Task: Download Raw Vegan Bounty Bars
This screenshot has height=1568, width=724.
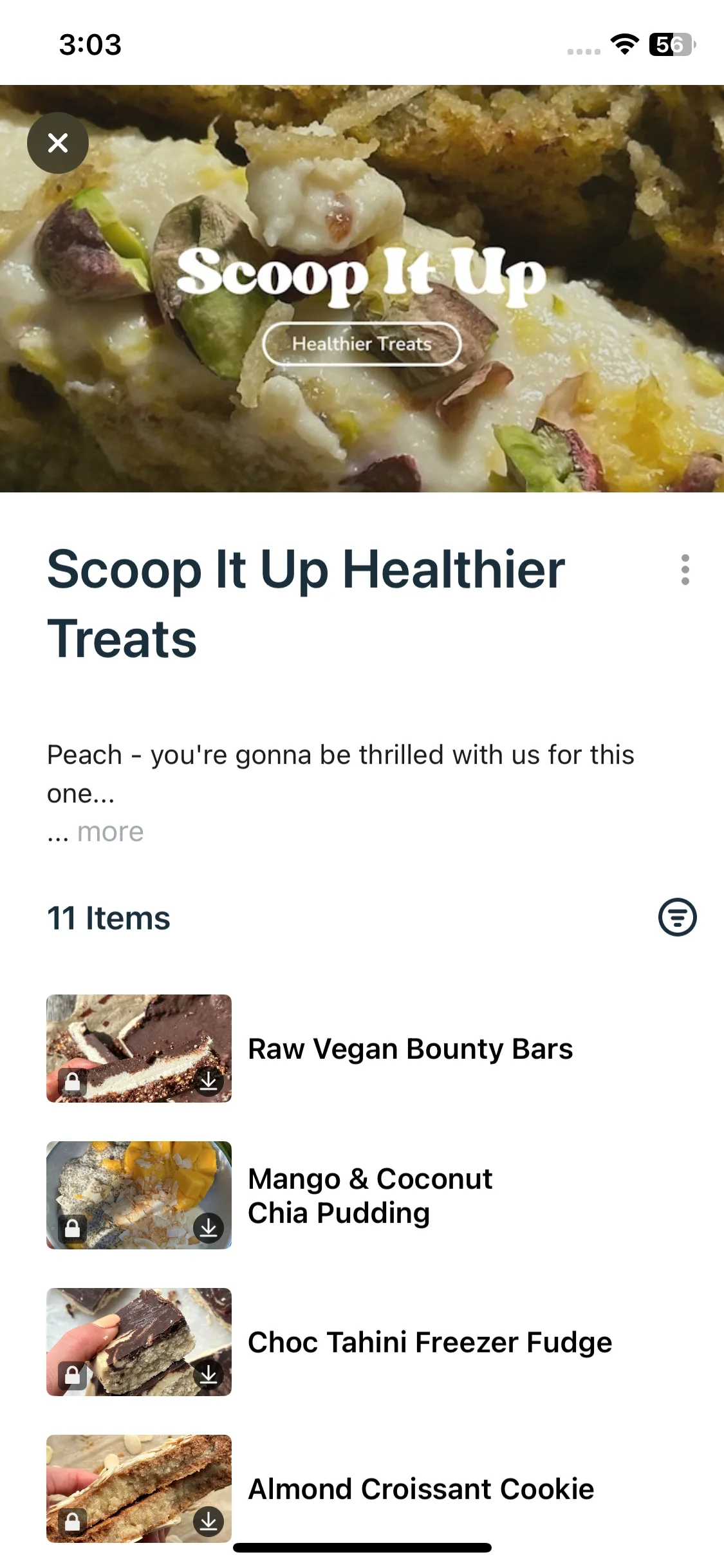Action: click(209, 1081)
